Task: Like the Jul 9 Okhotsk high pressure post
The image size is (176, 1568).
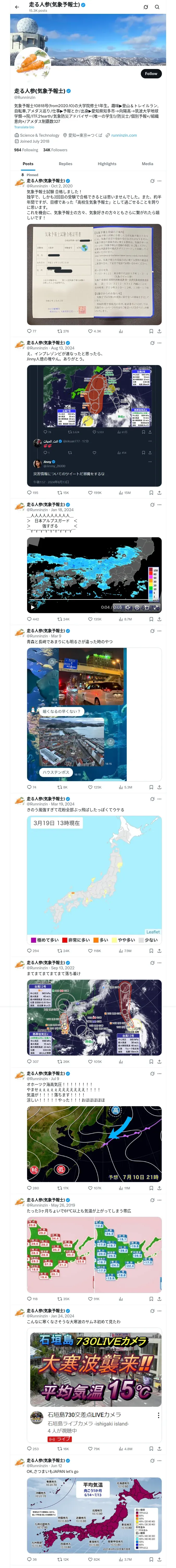Action: click(x=91, y=1187)
